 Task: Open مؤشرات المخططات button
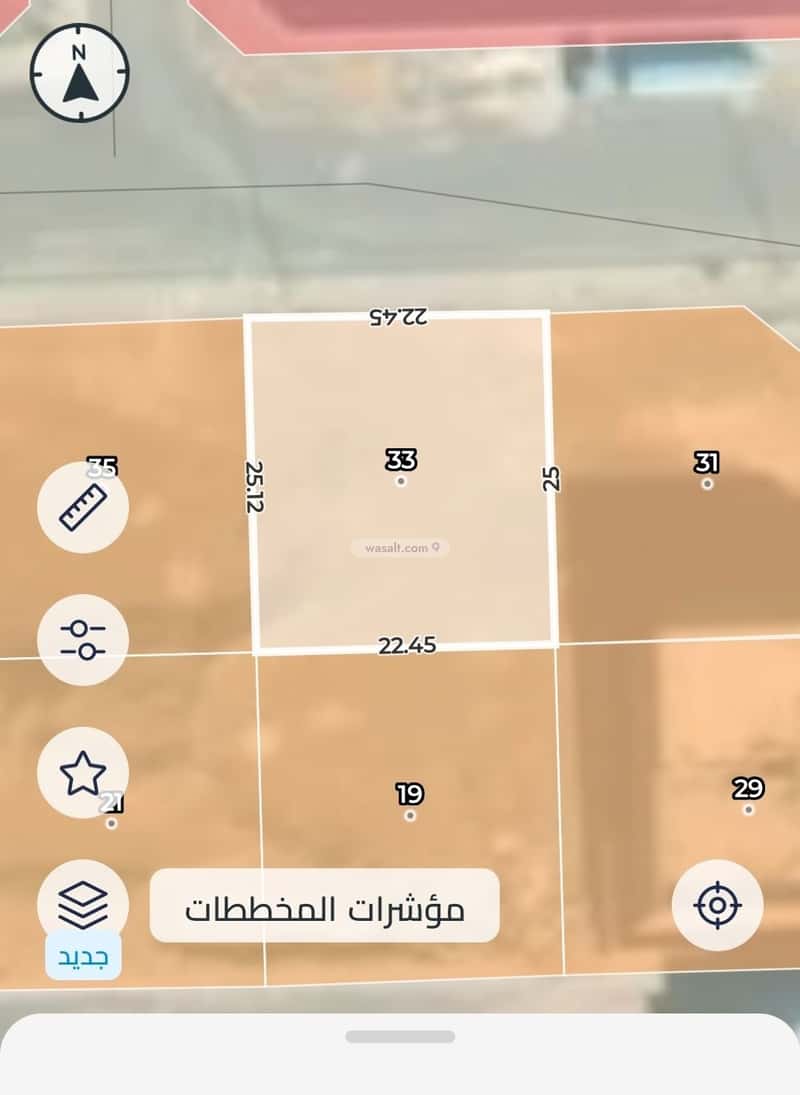[x=324, y=906]
